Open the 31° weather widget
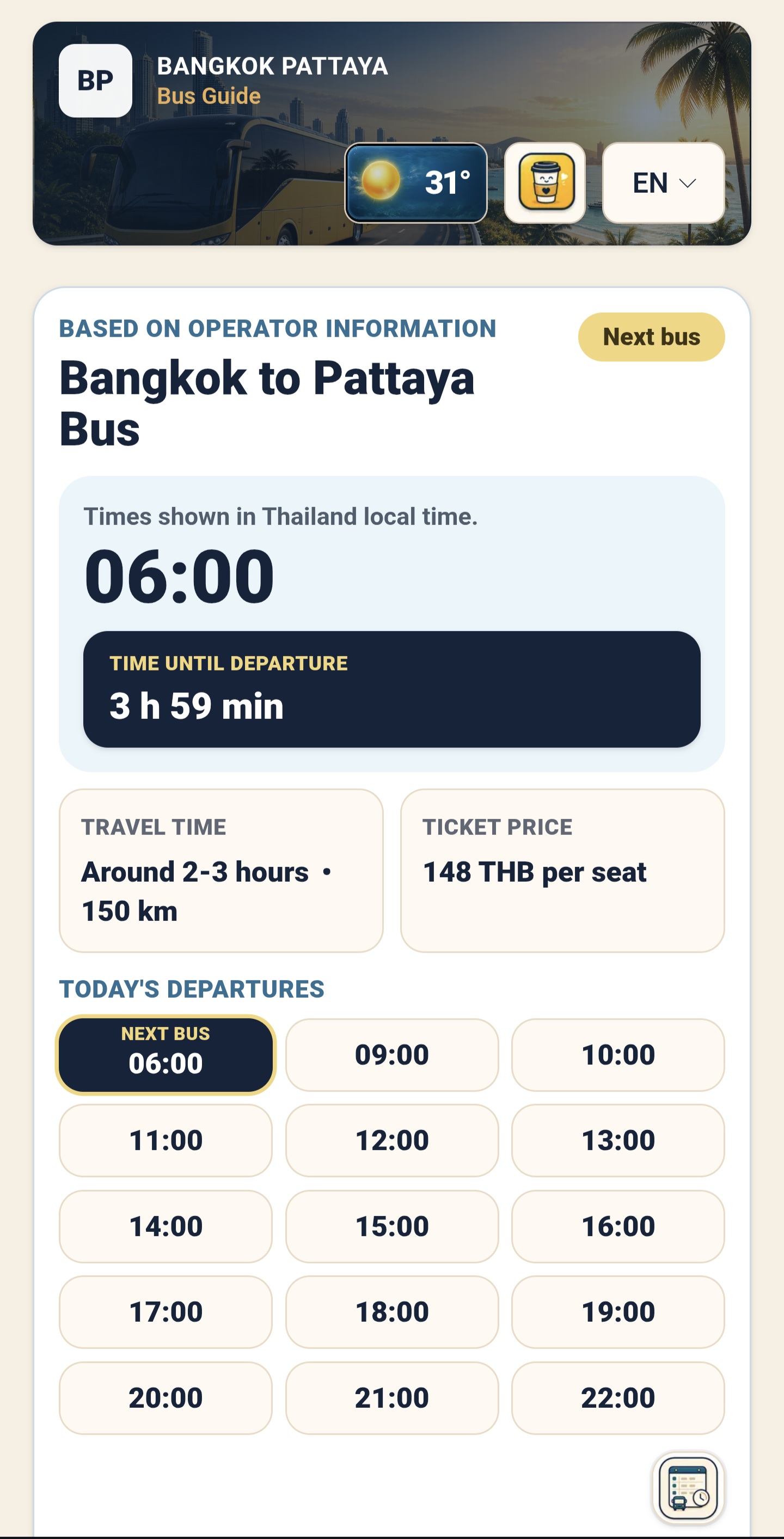Screen dimensions: 784x1539 pyautogui.click(x=416, y=183)
